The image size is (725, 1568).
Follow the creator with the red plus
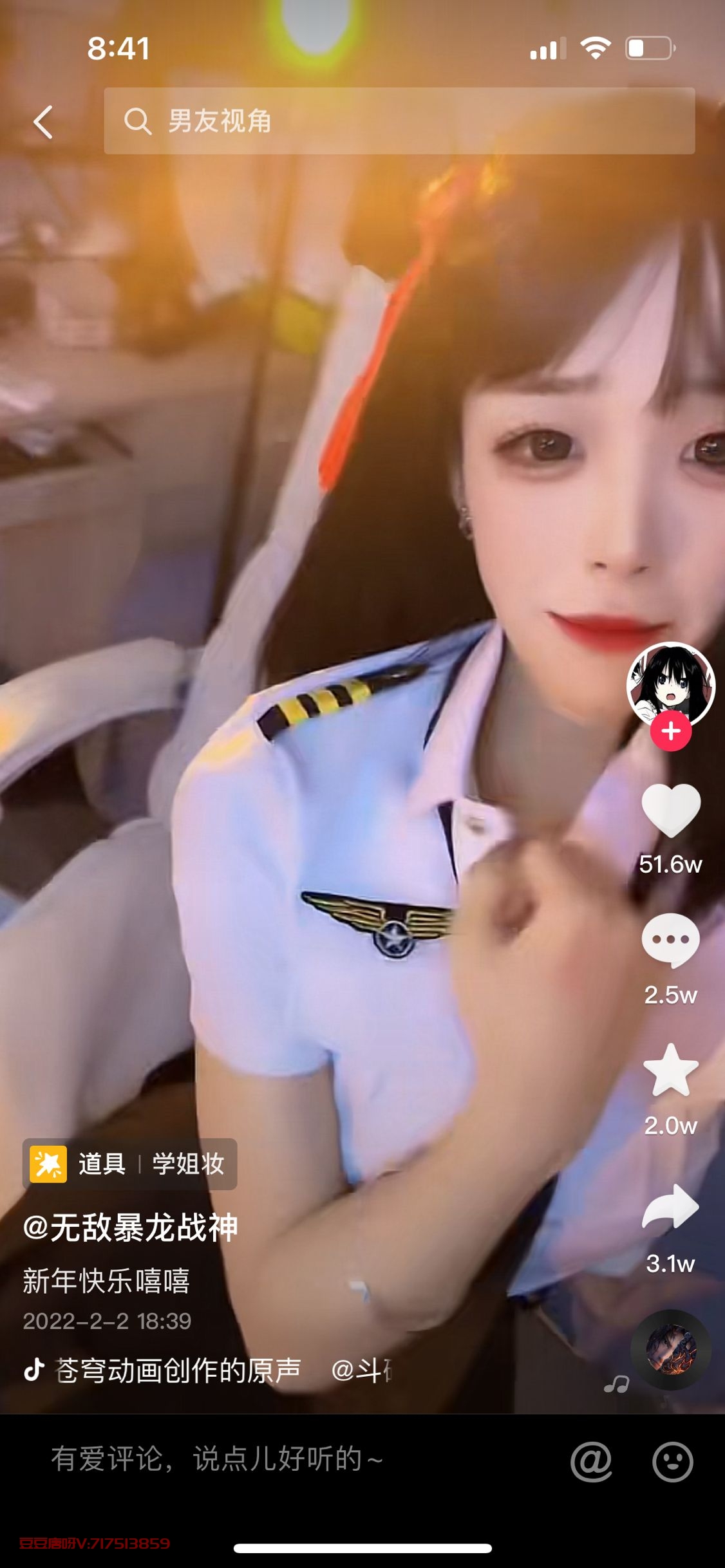pyautogui.click(x=671, y=731)
